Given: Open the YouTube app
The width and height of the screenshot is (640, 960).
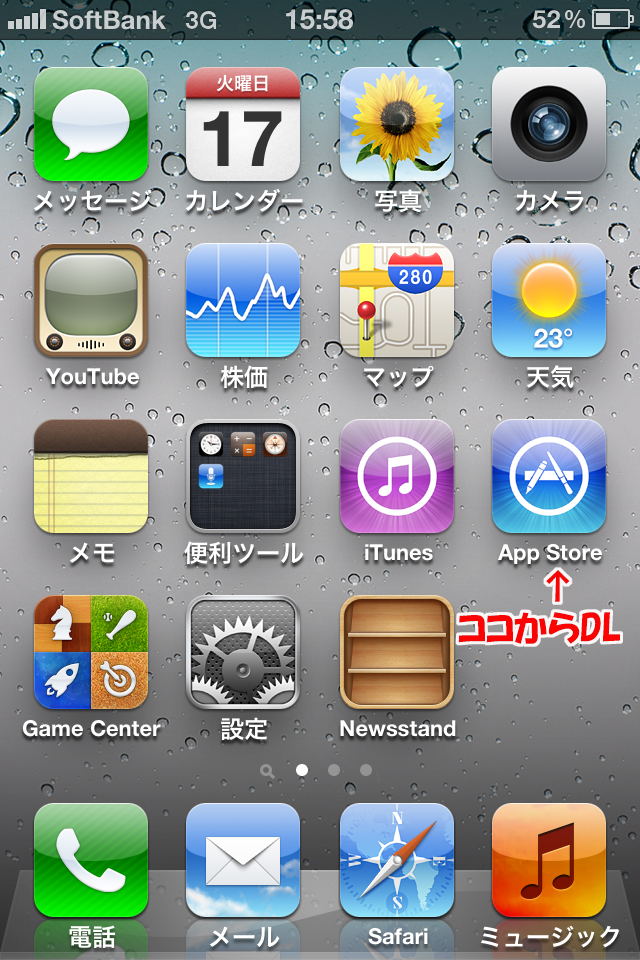Looking at the screenshot, I should point(91,300).
